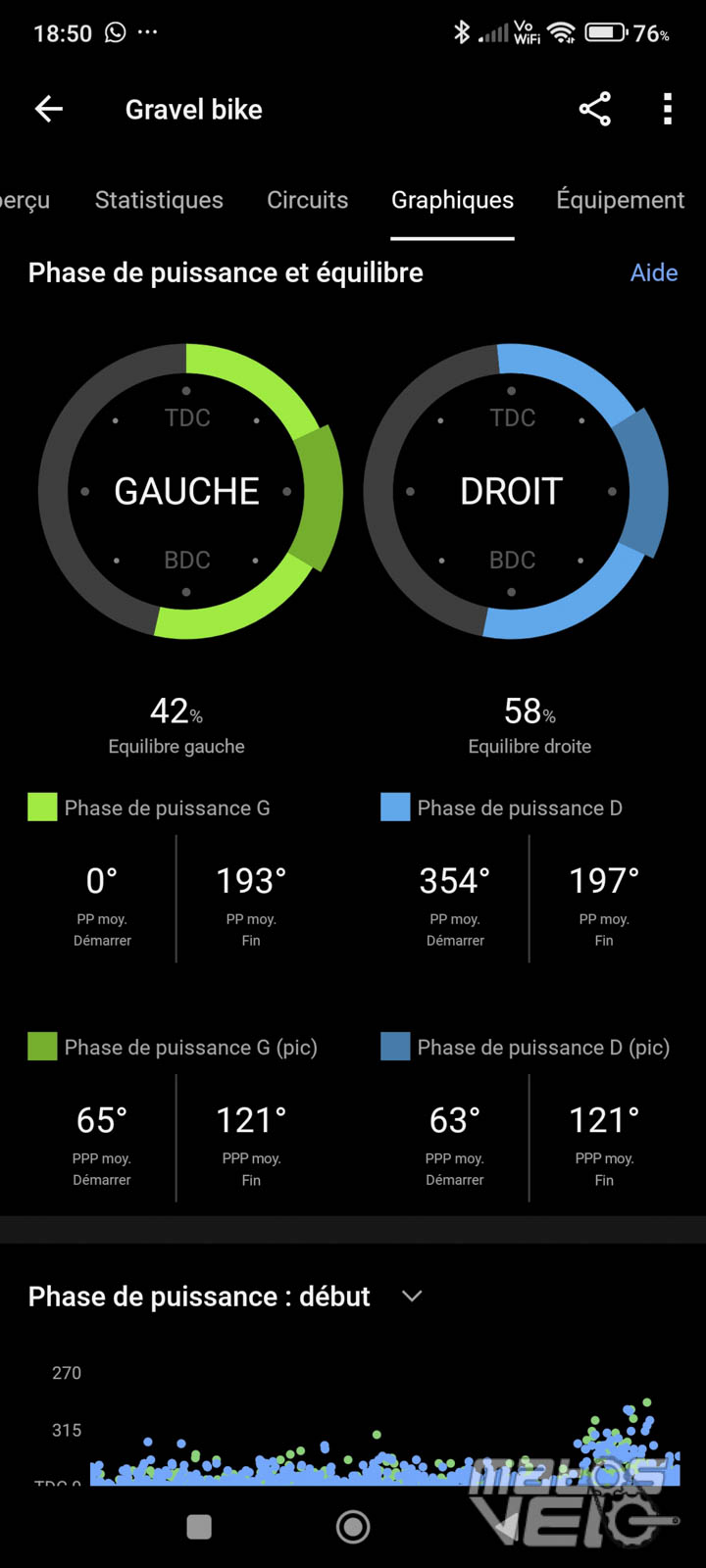Open Aide for power phase section
The height and width of the screenshot is (1568, 706).
click(x=654, y=272)
